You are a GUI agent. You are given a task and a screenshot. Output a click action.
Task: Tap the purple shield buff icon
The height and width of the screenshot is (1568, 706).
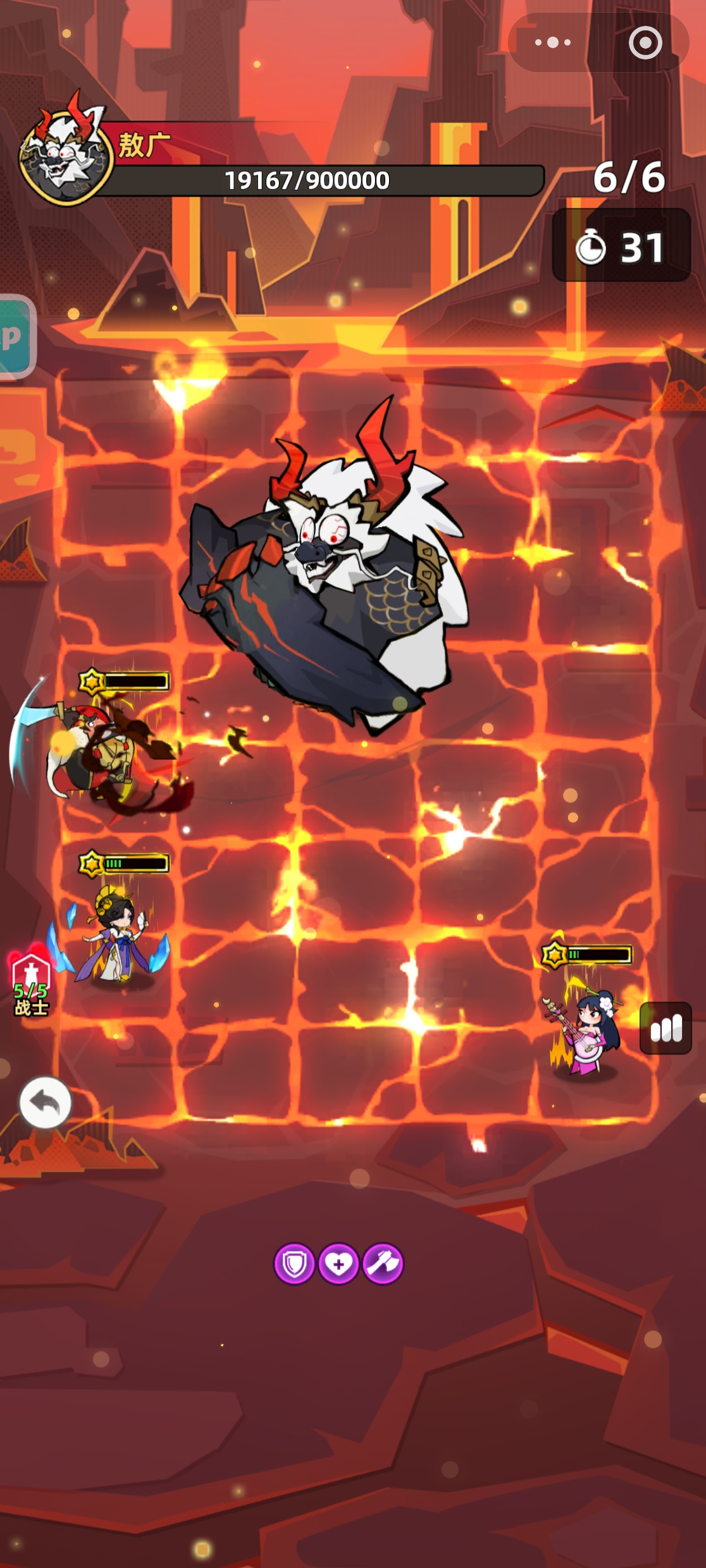click(x=294, y=1264)
